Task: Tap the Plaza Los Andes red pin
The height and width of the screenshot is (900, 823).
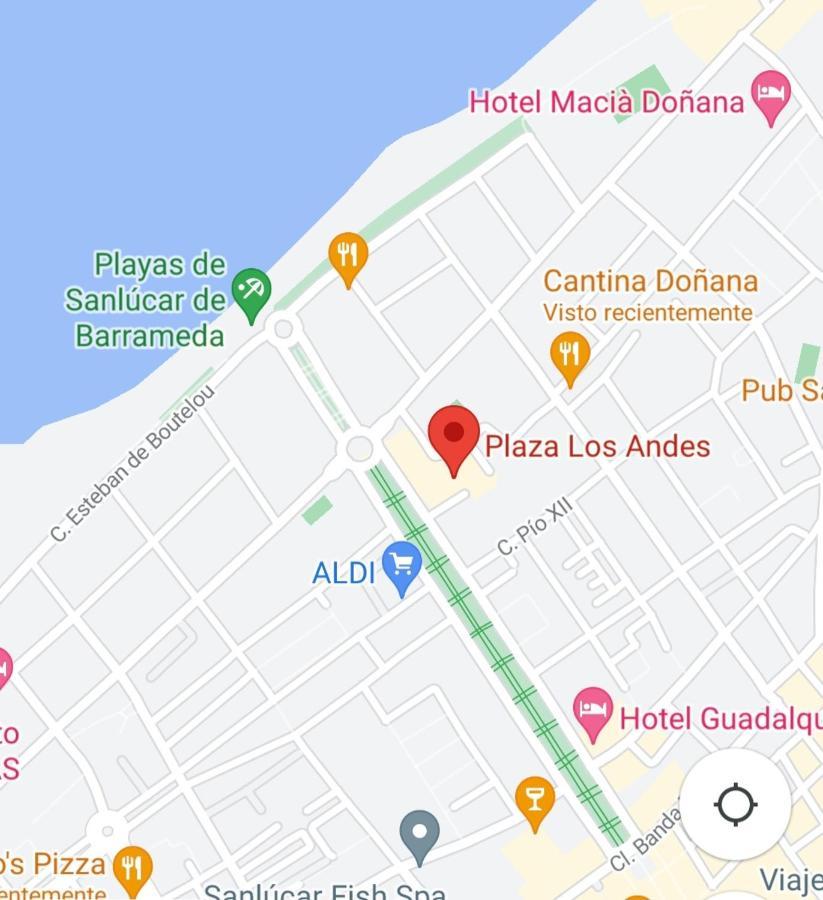Action: [454, 438]
